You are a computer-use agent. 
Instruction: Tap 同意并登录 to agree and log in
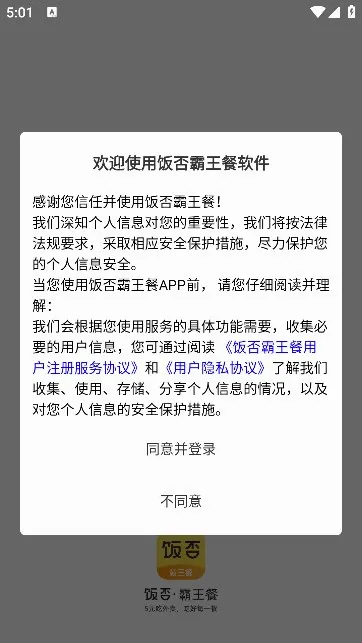tap(181, 449)
